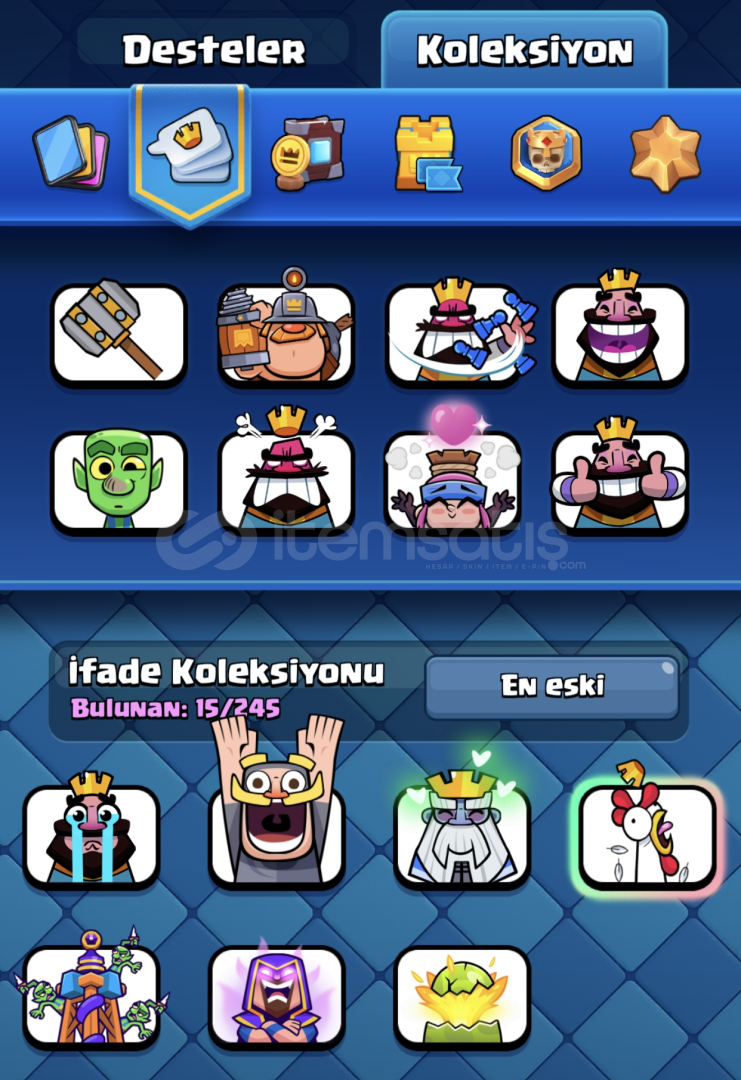Switch to the Desteler tab
This screenshot has height=1080, width=741.
tap(213, 48)
